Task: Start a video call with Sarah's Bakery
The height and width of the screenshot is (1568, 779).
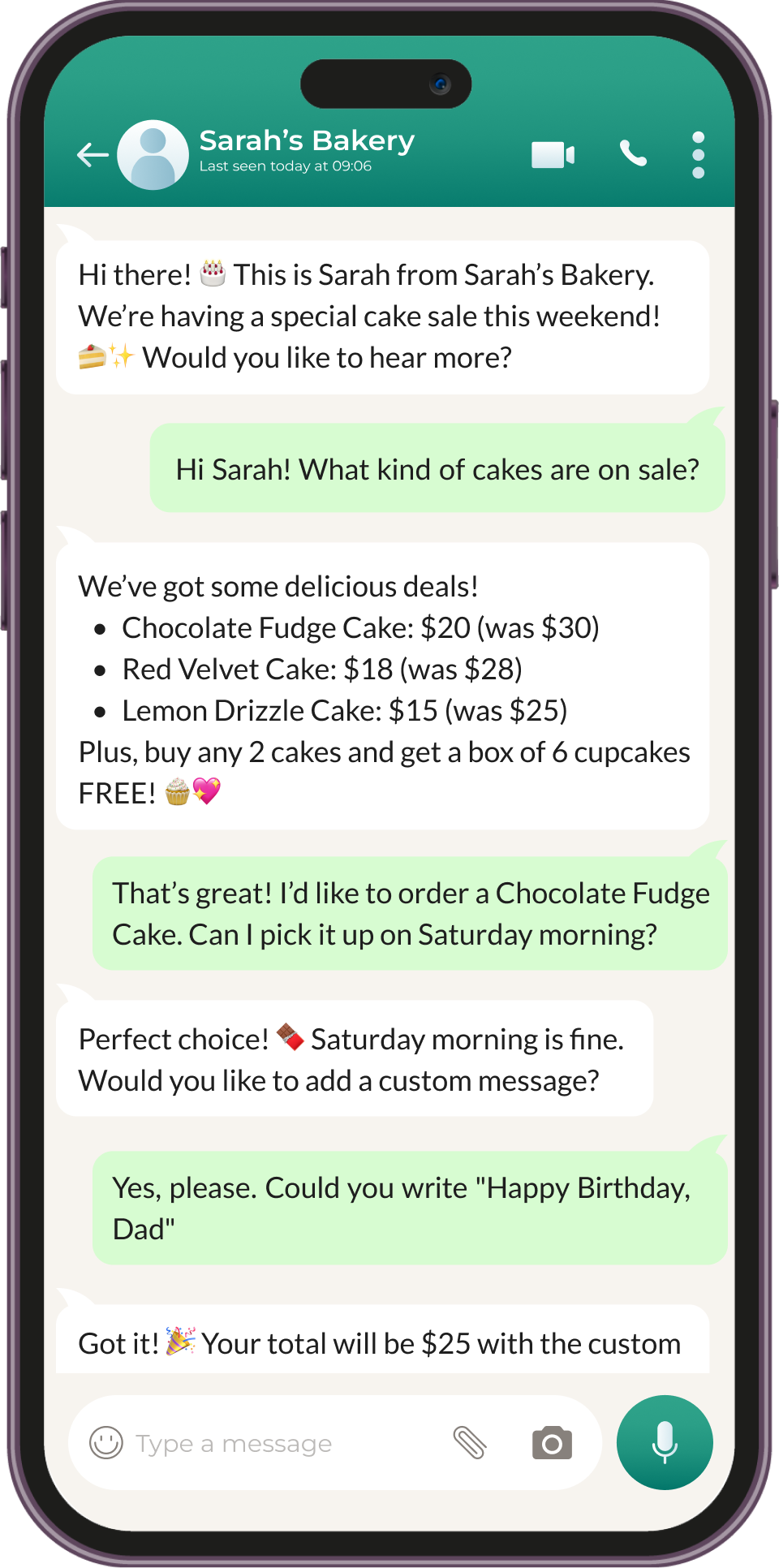Action: click(x=553, y=154)
